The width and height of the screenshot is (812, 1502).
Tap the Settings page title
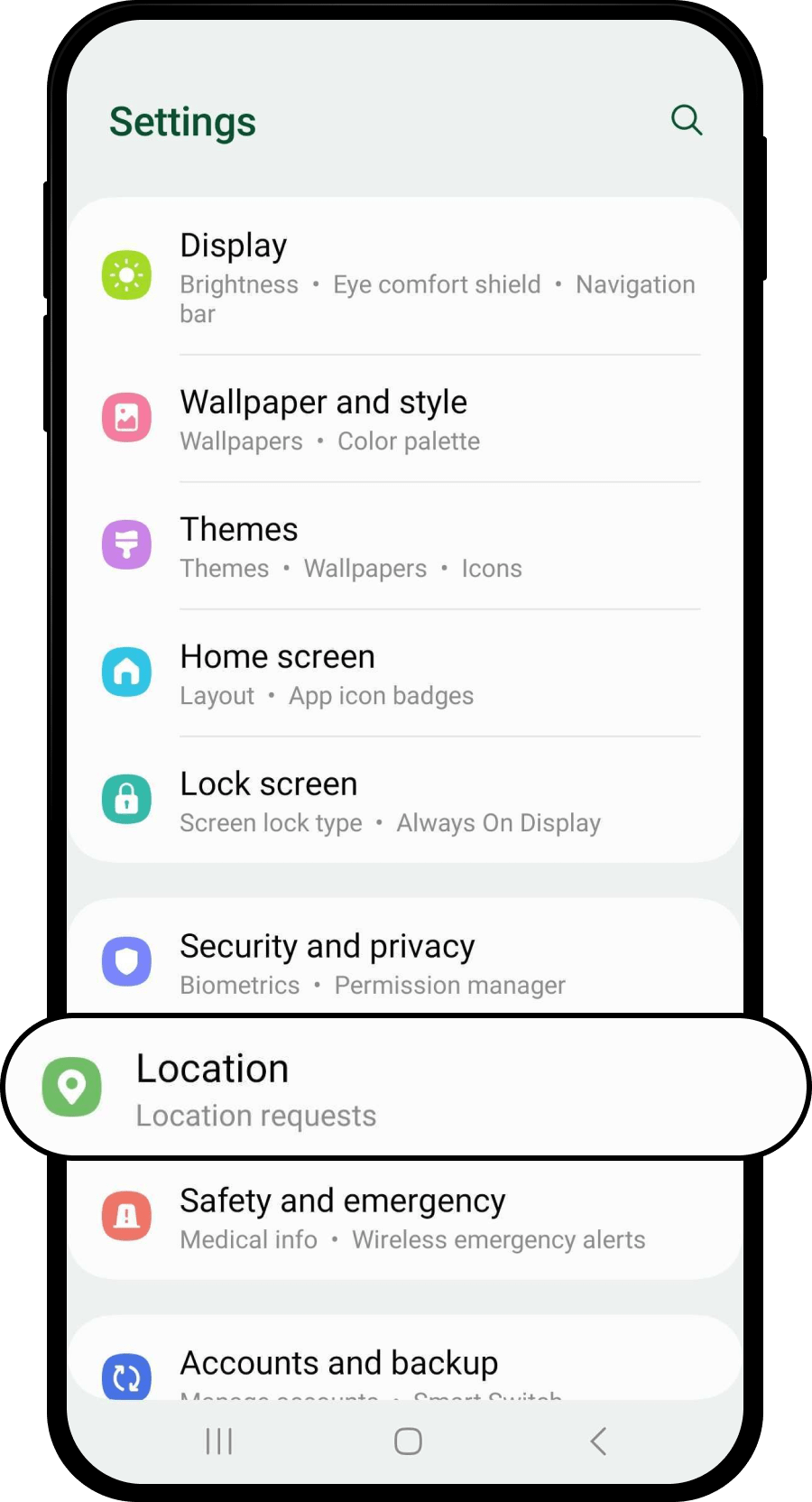182,120
